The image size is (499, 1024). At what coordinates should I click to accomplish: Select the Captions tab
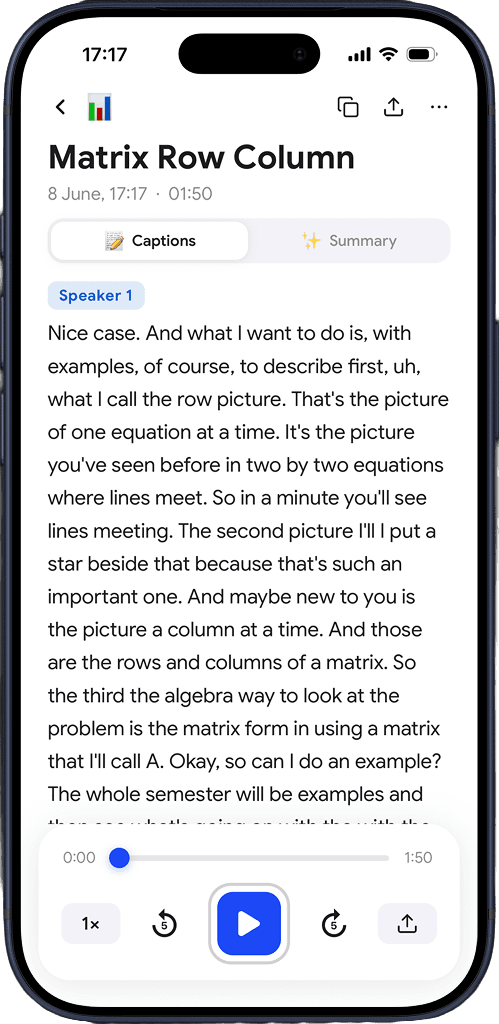pyautogui.click(x=150, y=241)
